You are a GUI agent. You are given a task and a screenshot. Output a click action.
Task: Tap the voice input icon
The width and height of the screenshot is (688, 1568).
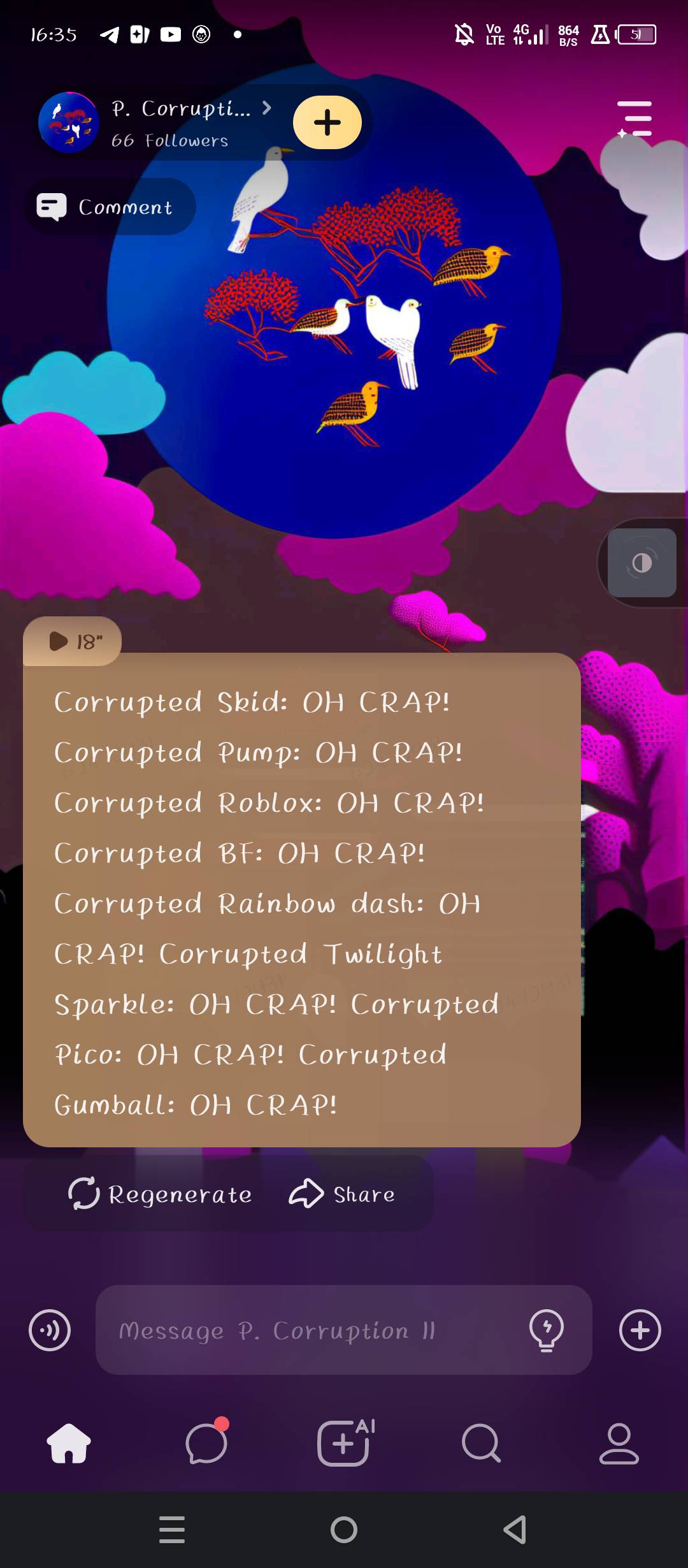pyautogui.click(x=50, y=1330)
